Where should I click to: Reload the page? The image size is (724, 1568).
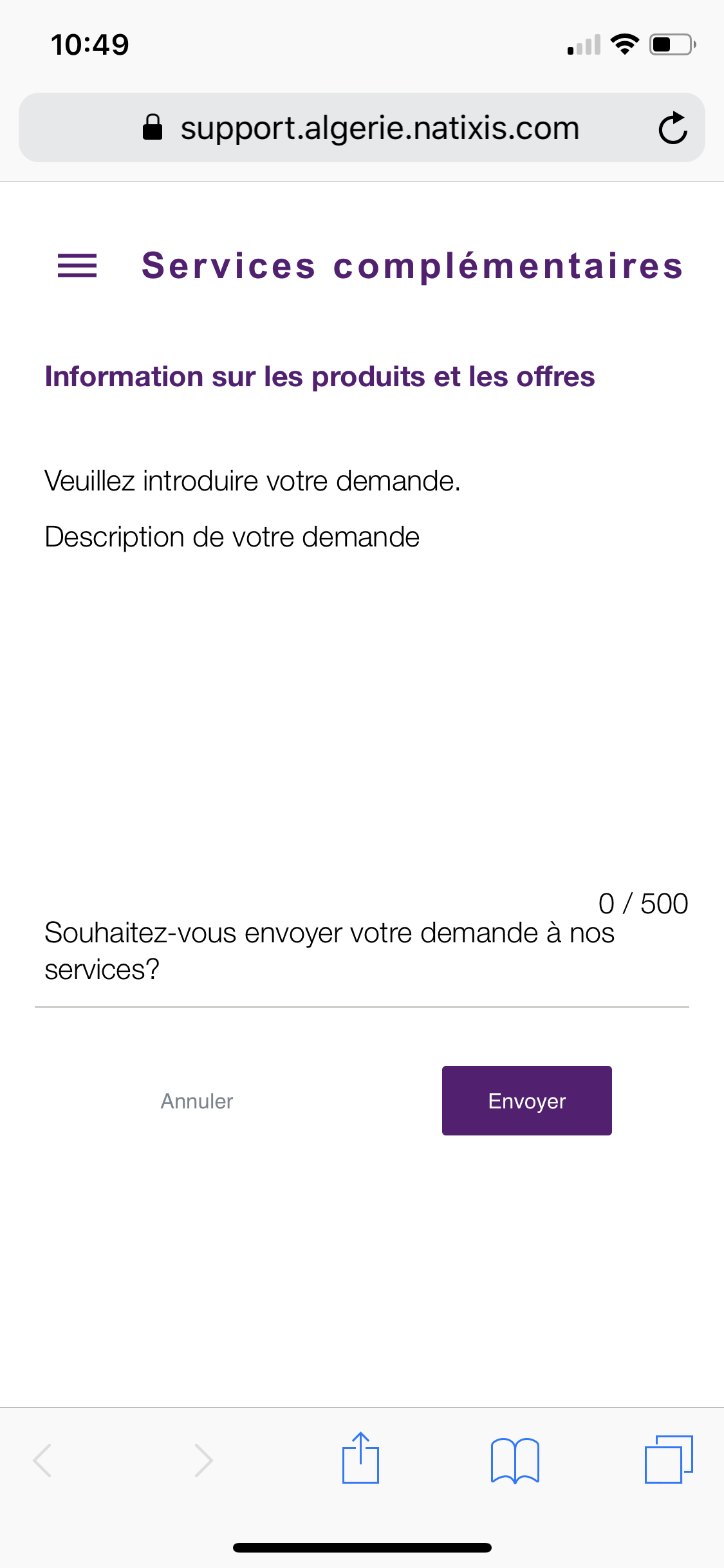[673, 128]
